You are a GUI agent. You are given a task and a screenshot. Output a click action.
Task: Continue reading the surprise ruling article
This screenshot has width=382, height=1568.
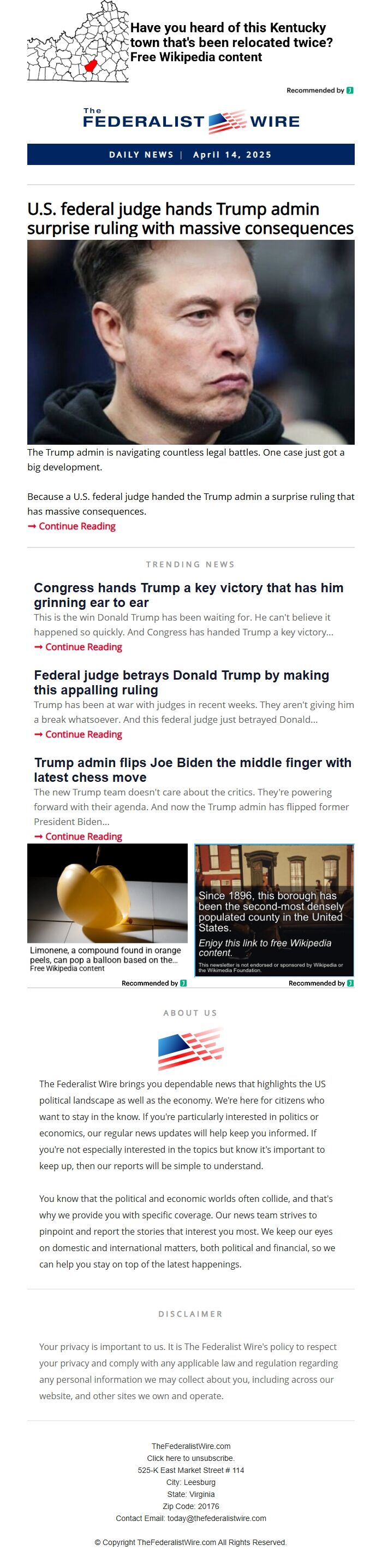coord(76,526)
